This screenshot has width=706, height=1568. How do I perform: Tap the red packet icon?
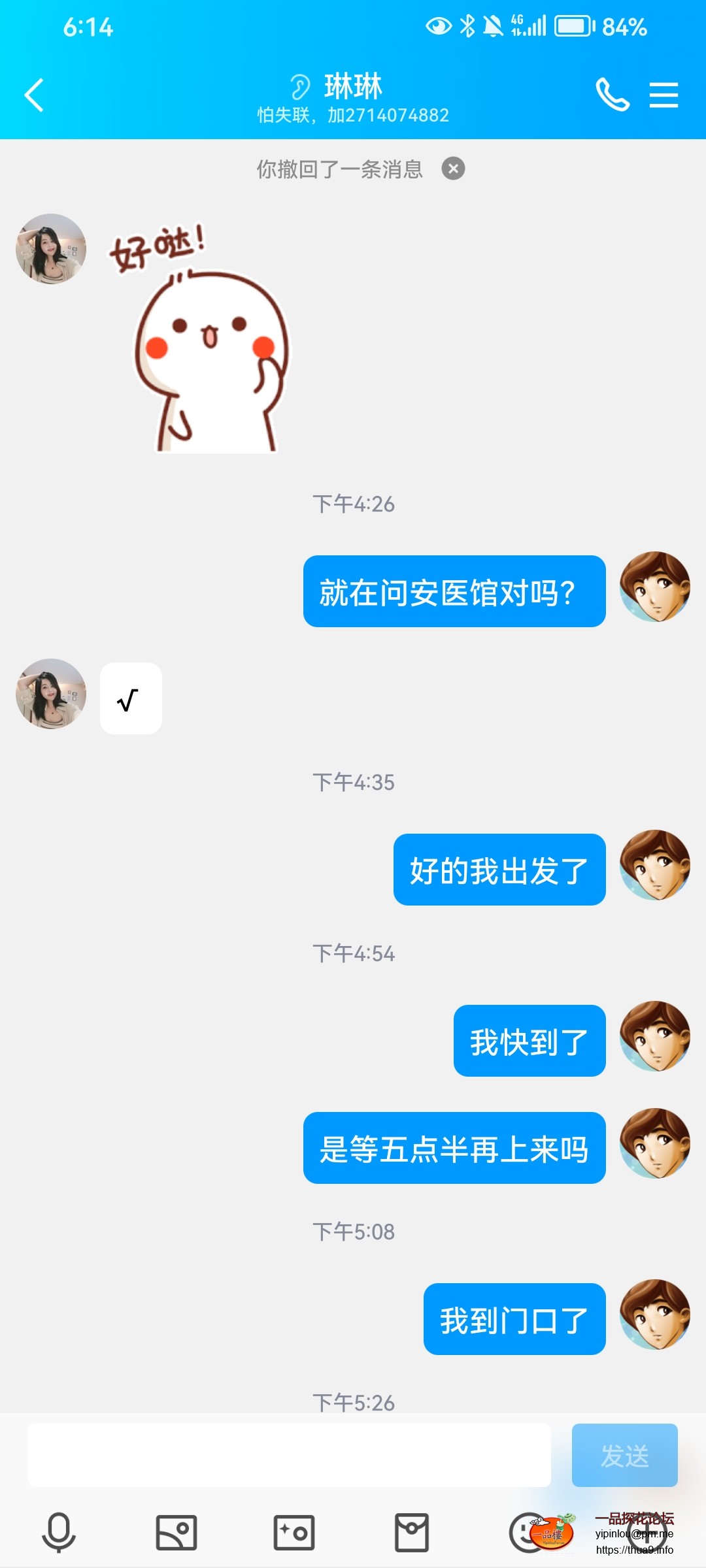tap(412, 1532)
